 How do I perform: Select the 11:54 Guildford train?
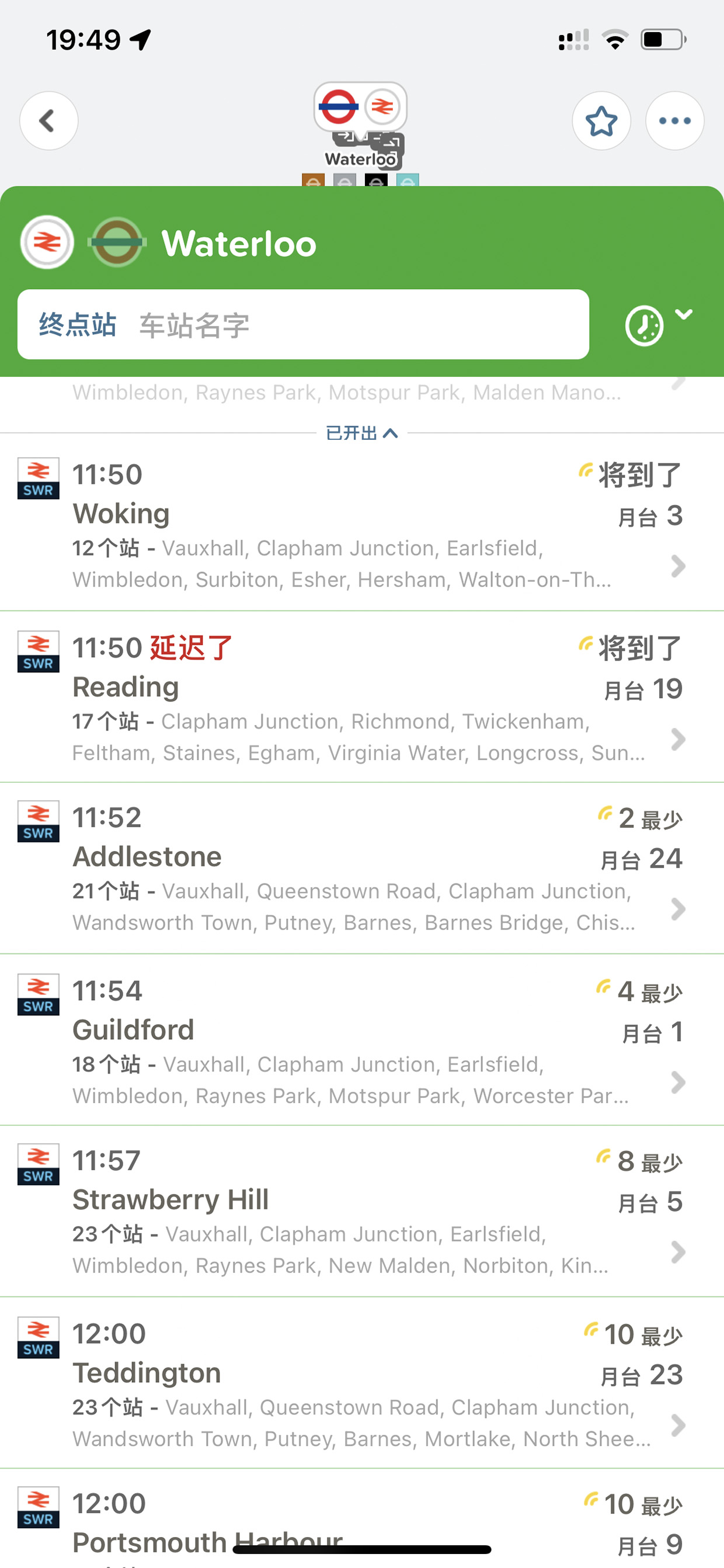point(362,1040)
